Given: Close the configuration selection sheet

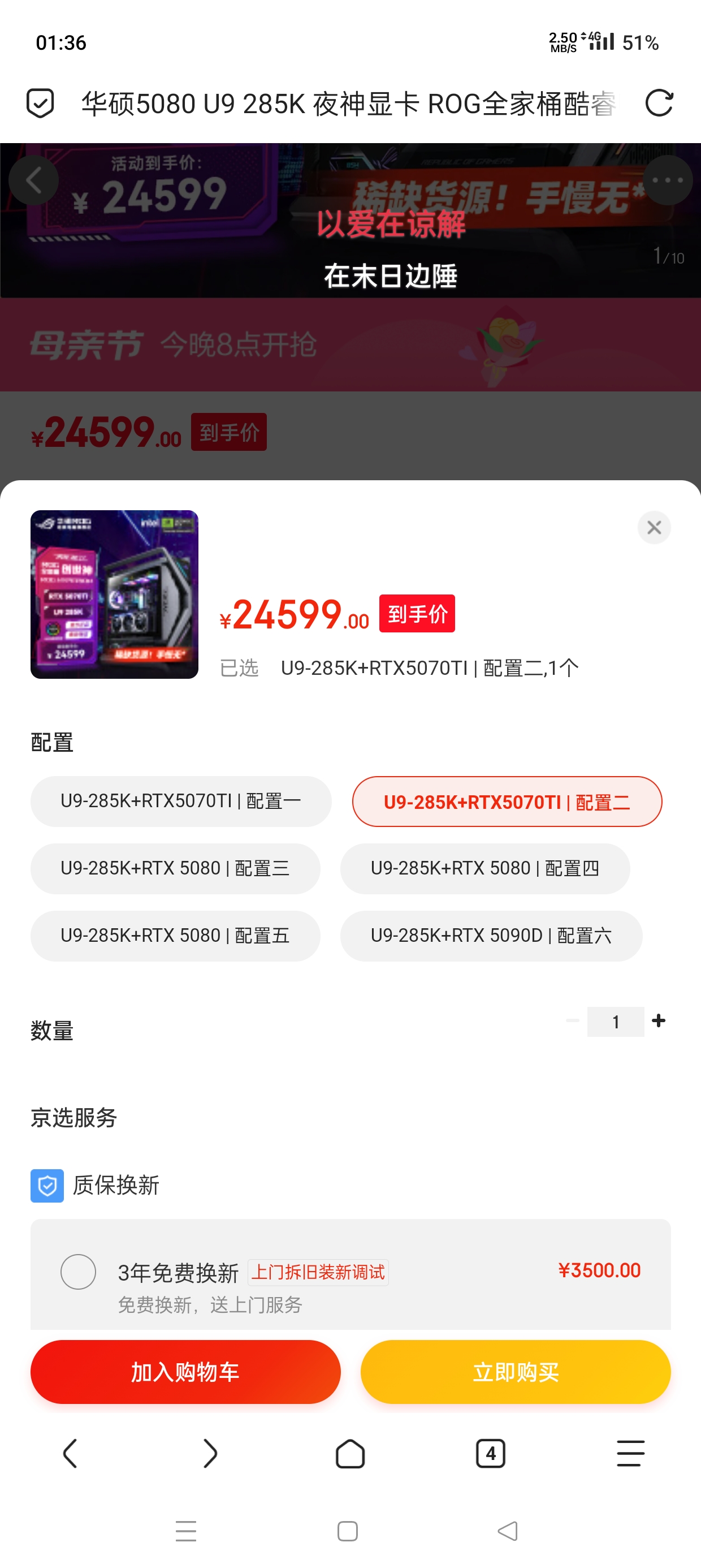Looking at the screenshot, I should (654, 527).
